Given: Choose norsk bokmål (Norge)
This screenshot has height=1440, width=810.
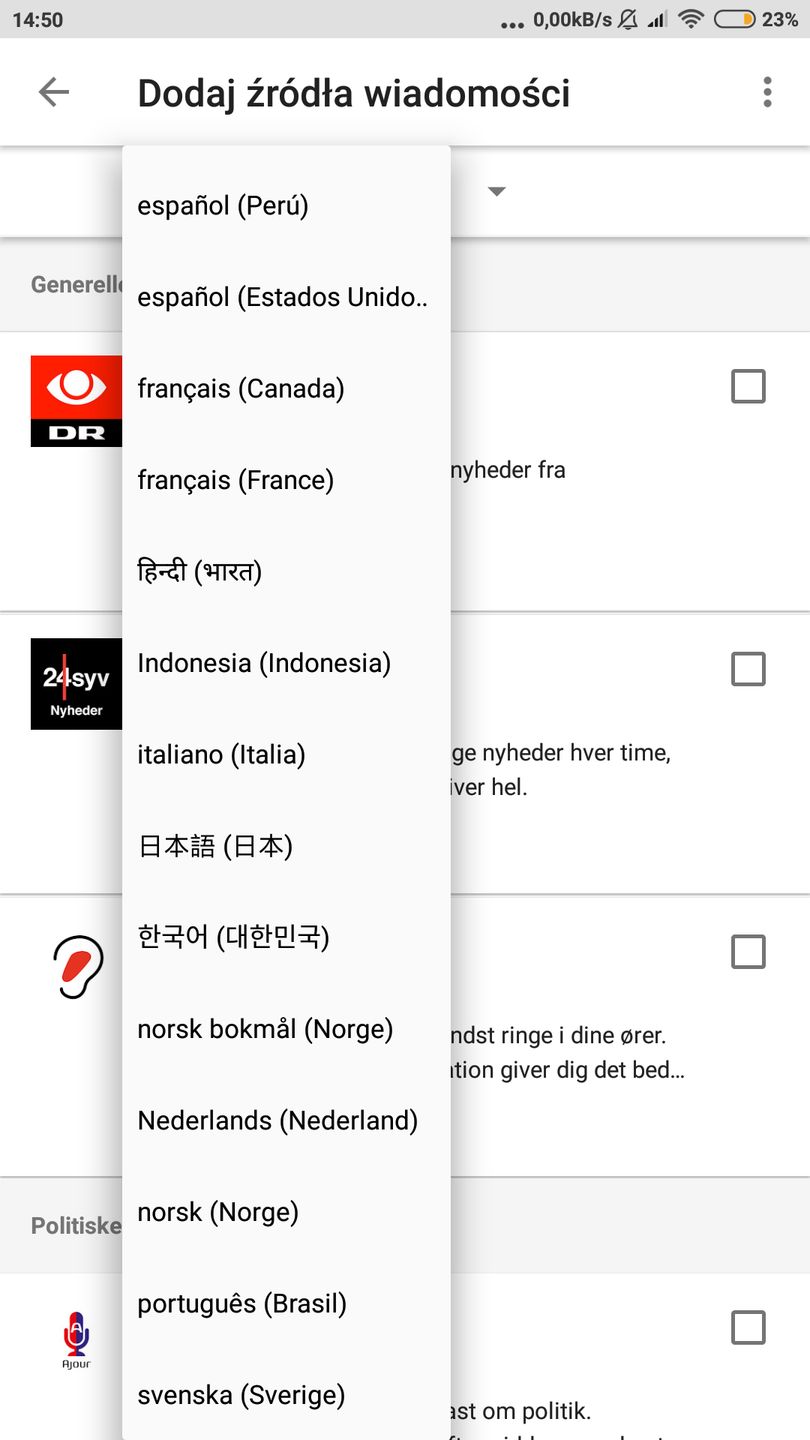Looking at the screenshot, I should (x=285, y=1029).
